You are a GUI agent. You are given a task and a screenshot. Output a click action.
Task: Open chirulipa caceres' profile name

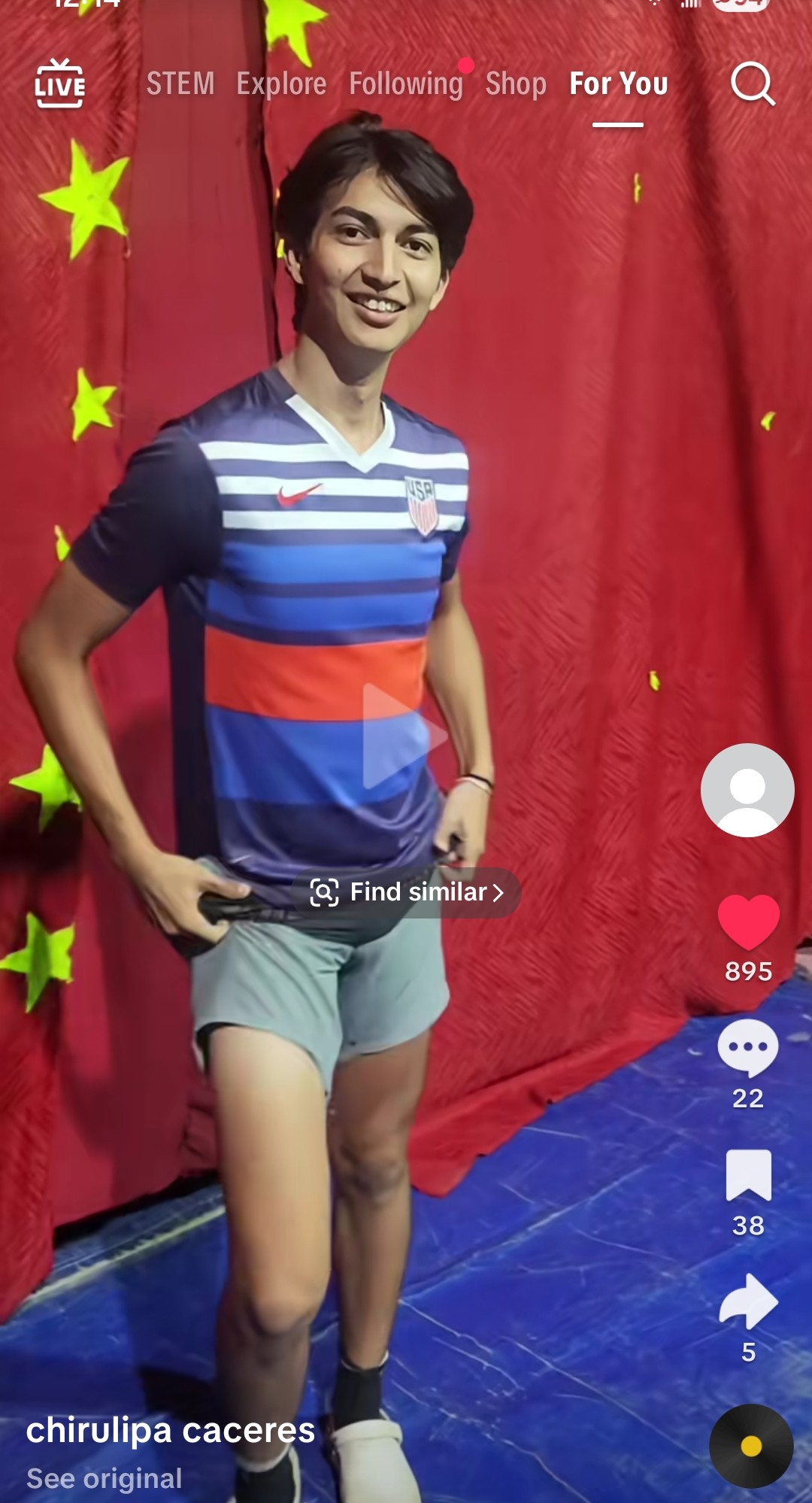171,1430
